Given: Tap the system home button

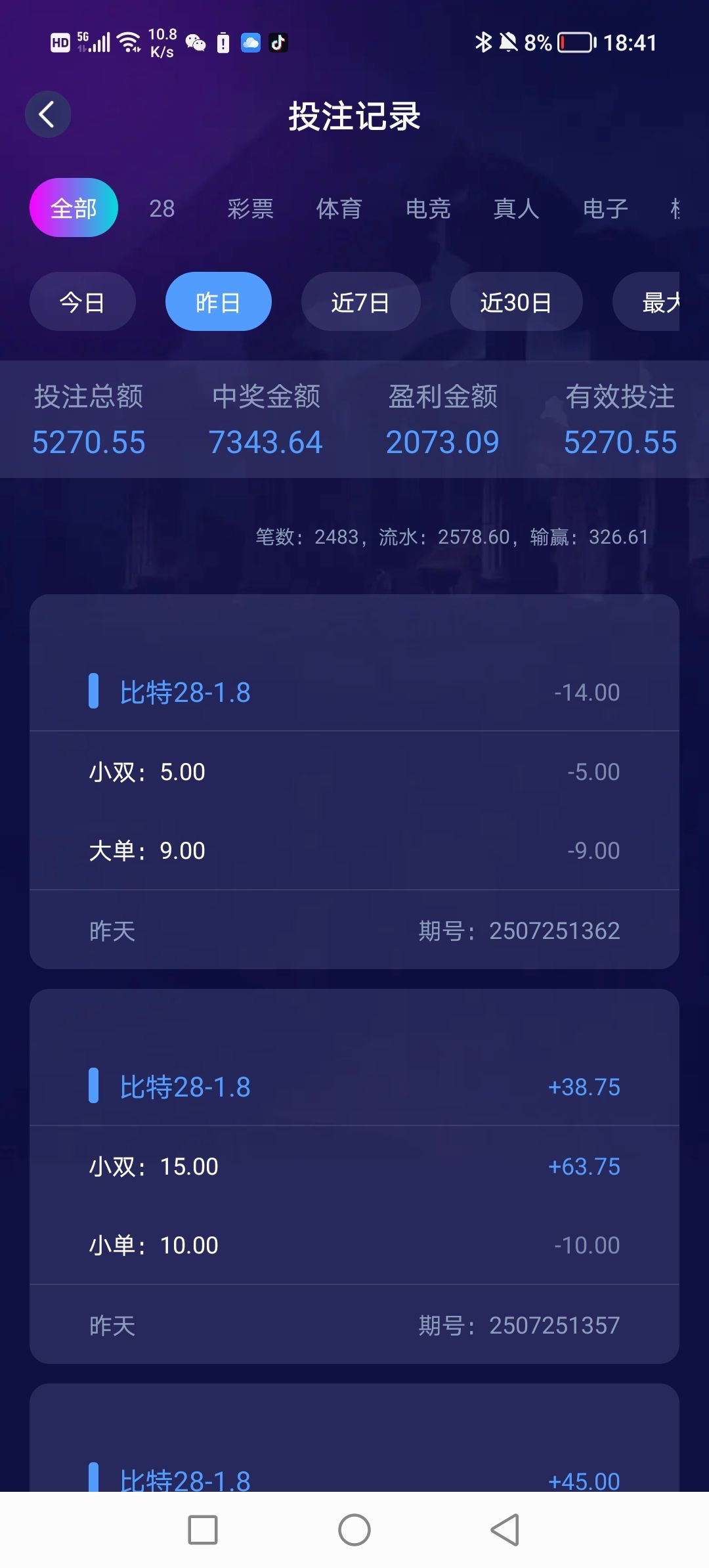Looking at the screenshot, I should tap(354, 1530).
